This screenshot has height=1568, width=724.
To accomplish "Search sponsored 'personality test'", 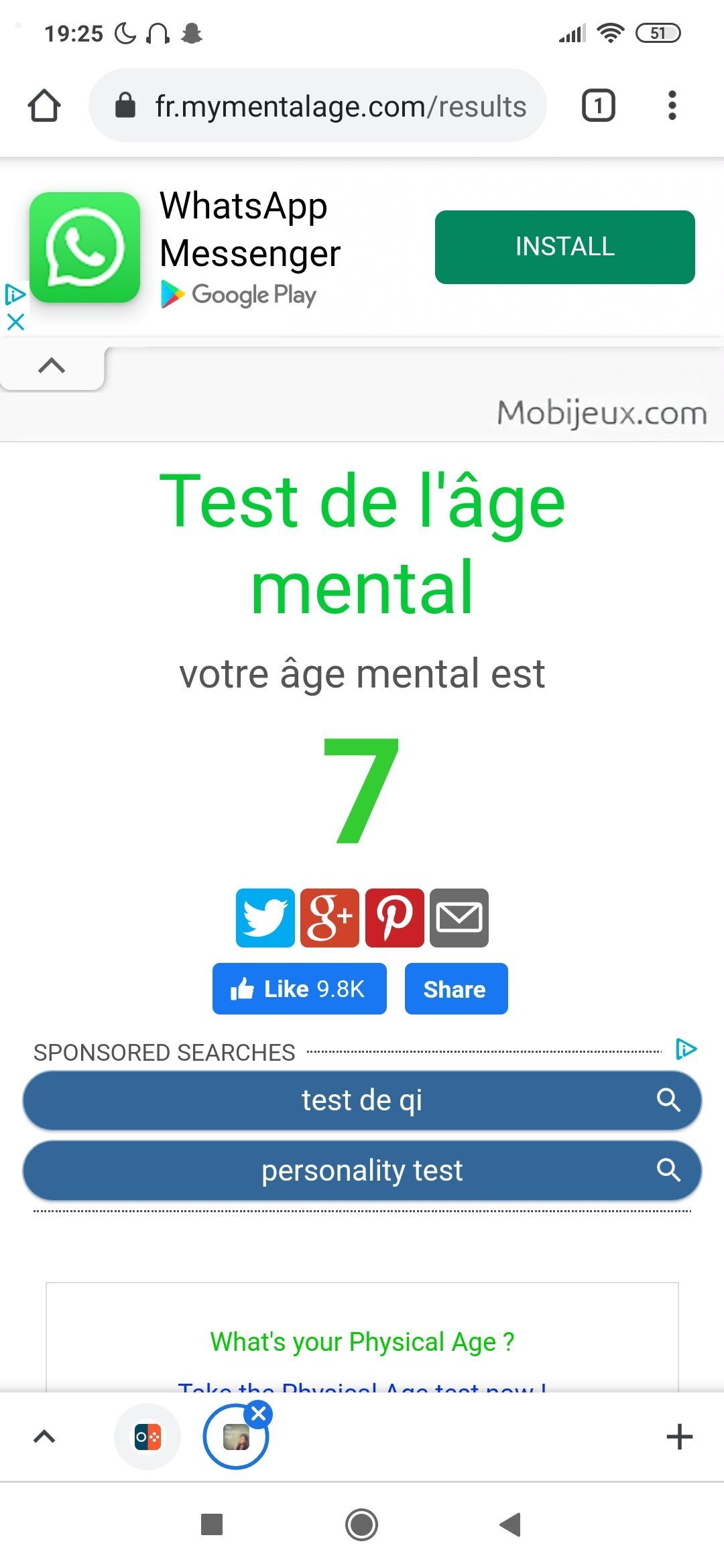I will [362, 1171].
